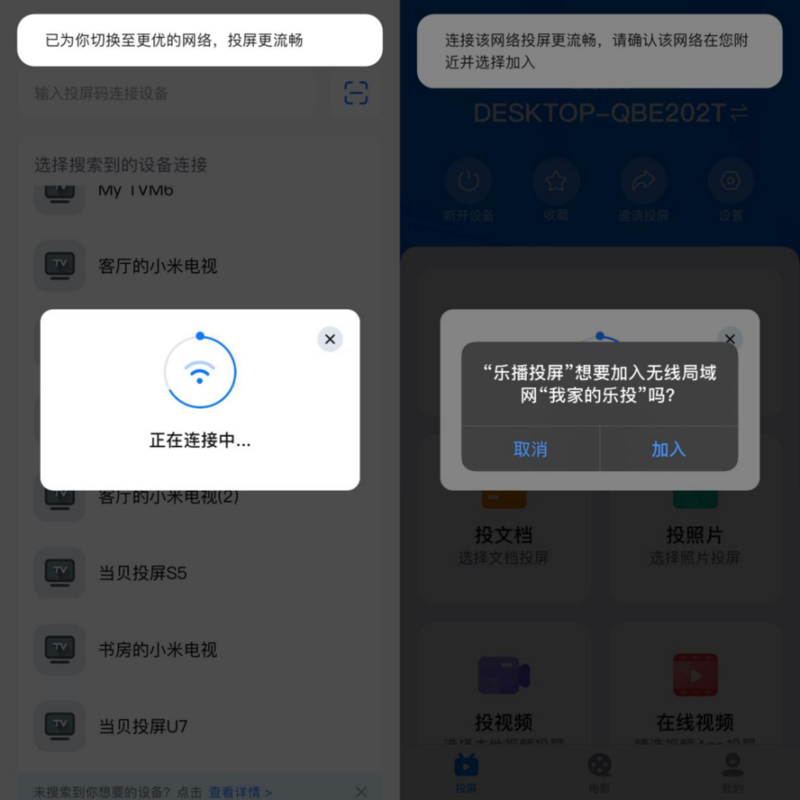The image size is (800, 800).
Task: Connect to 当贝投屏S5
Action: click(142, 573)
